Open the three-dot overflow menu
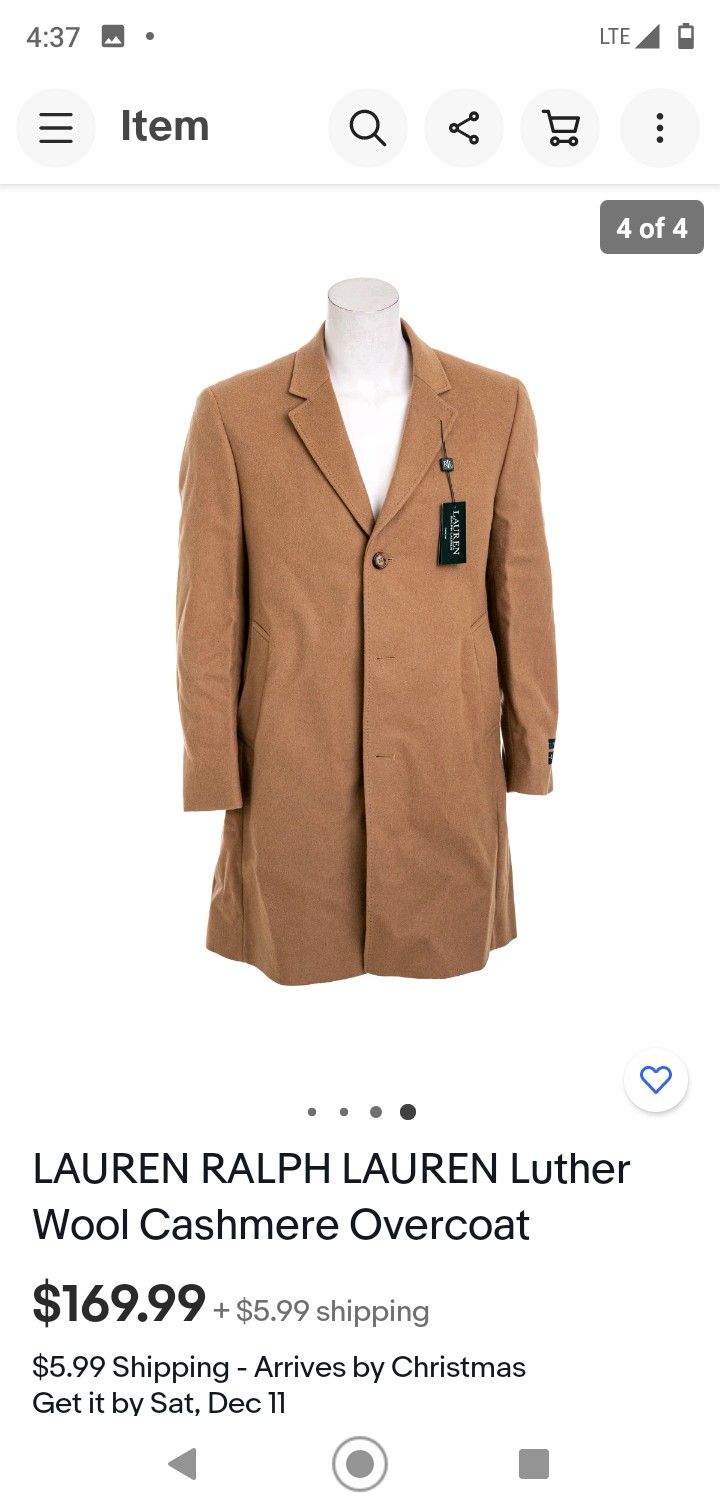This screenshot has height=1512, width=720. click(x=659, y=128)
